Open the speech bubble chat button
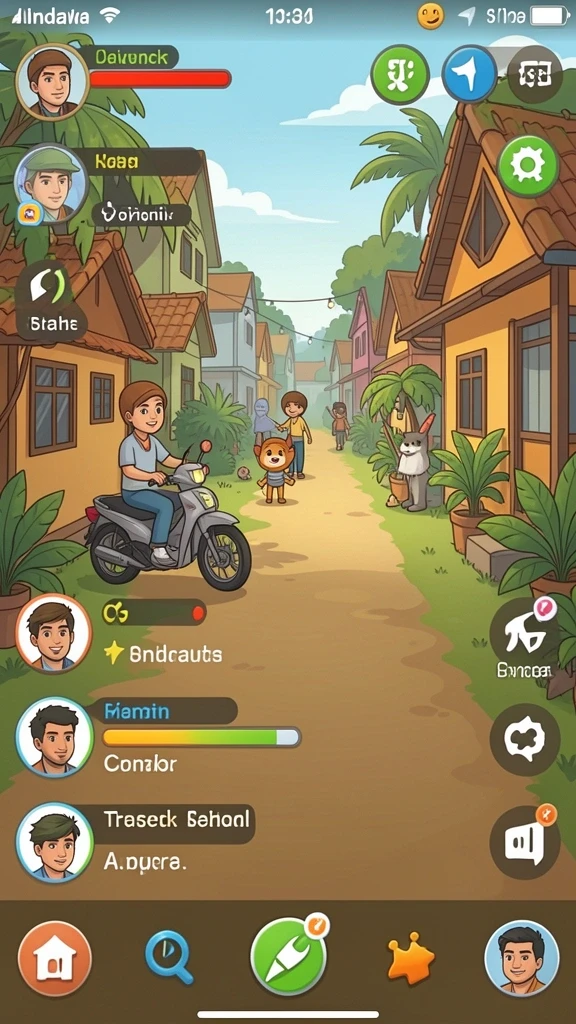This screenshot has height=1024, width=576. (524, 739)
